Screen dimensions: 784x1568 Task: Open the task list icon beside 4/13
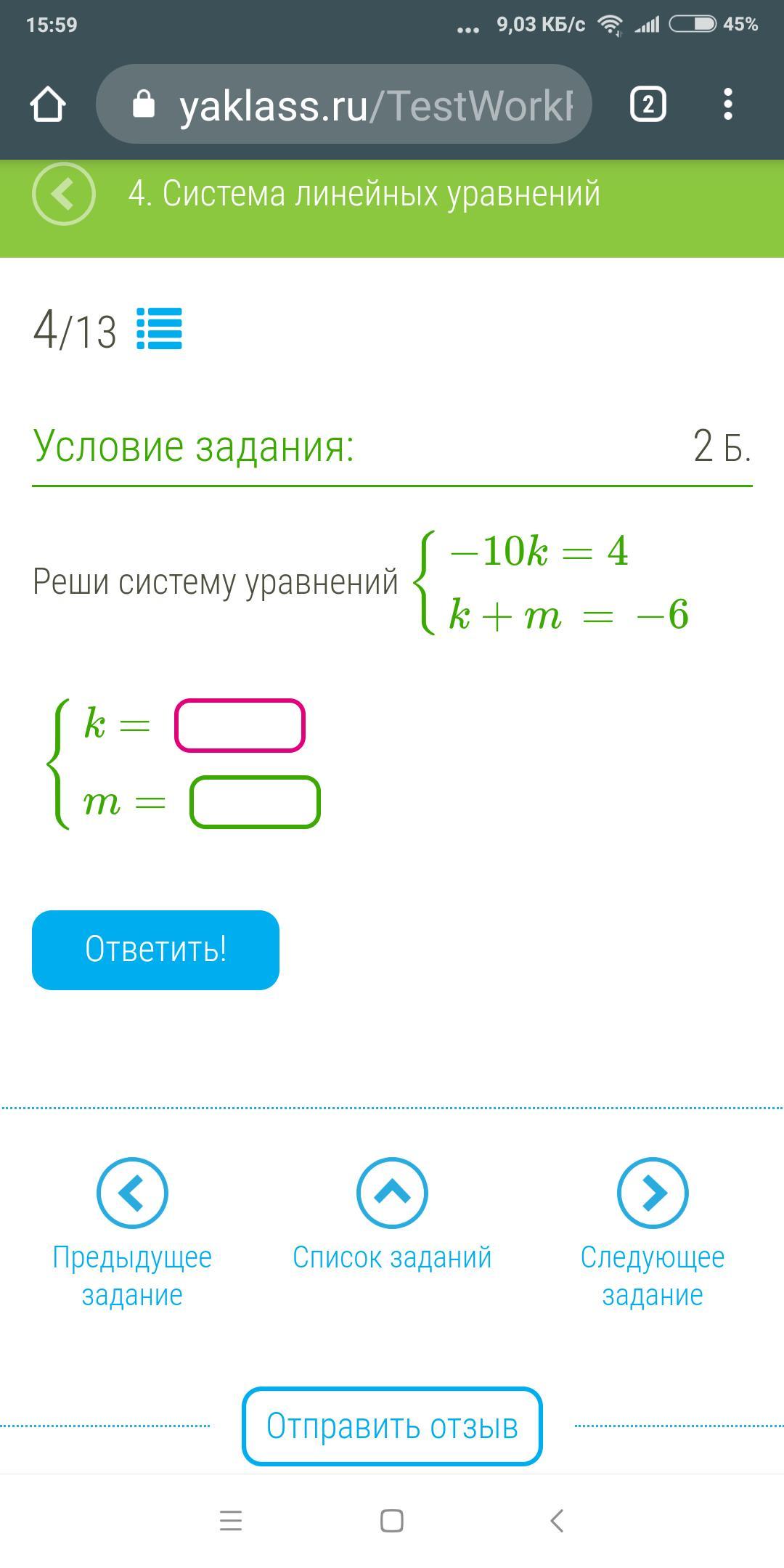pyautogui.click(x=159, y=329)
